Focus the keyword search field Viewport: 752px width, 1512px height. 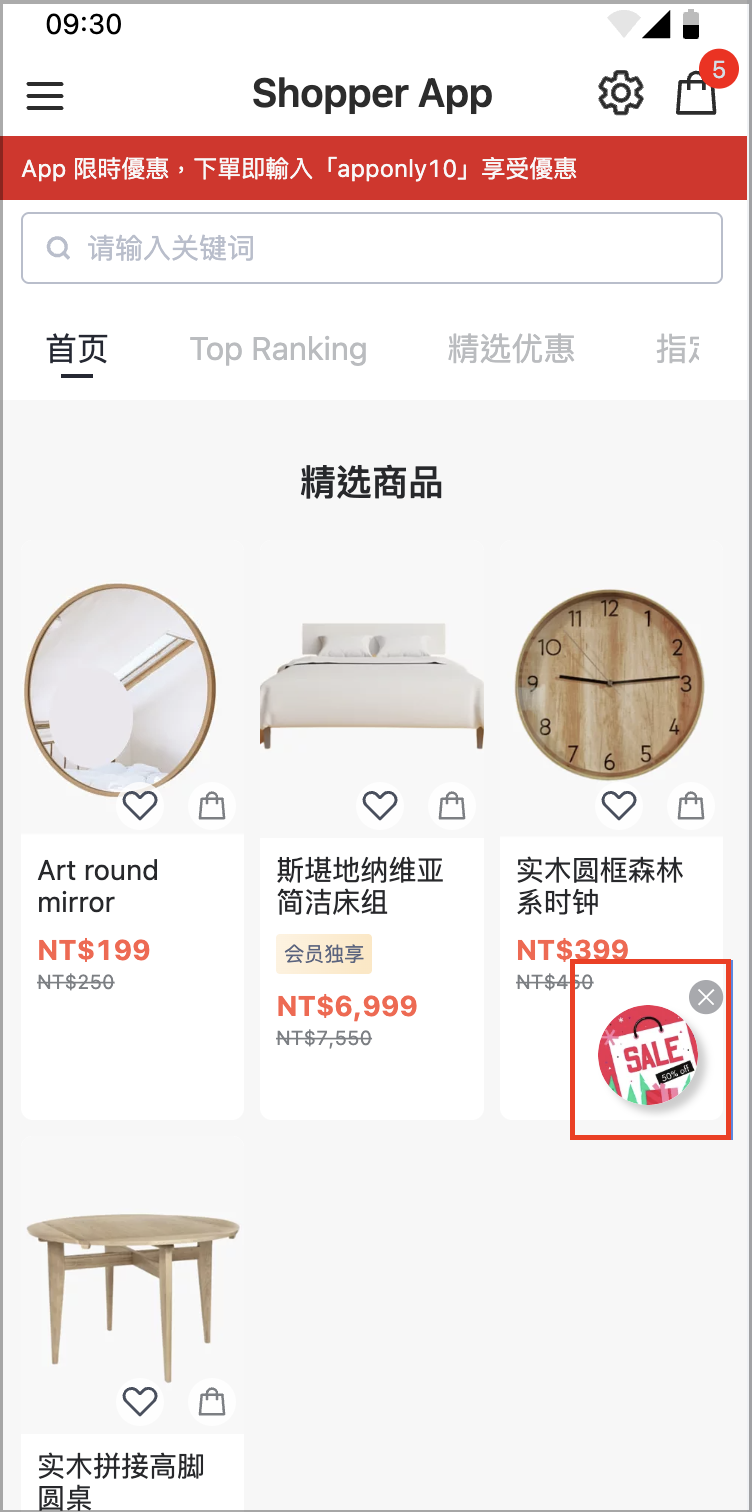(x=372, y=248)
